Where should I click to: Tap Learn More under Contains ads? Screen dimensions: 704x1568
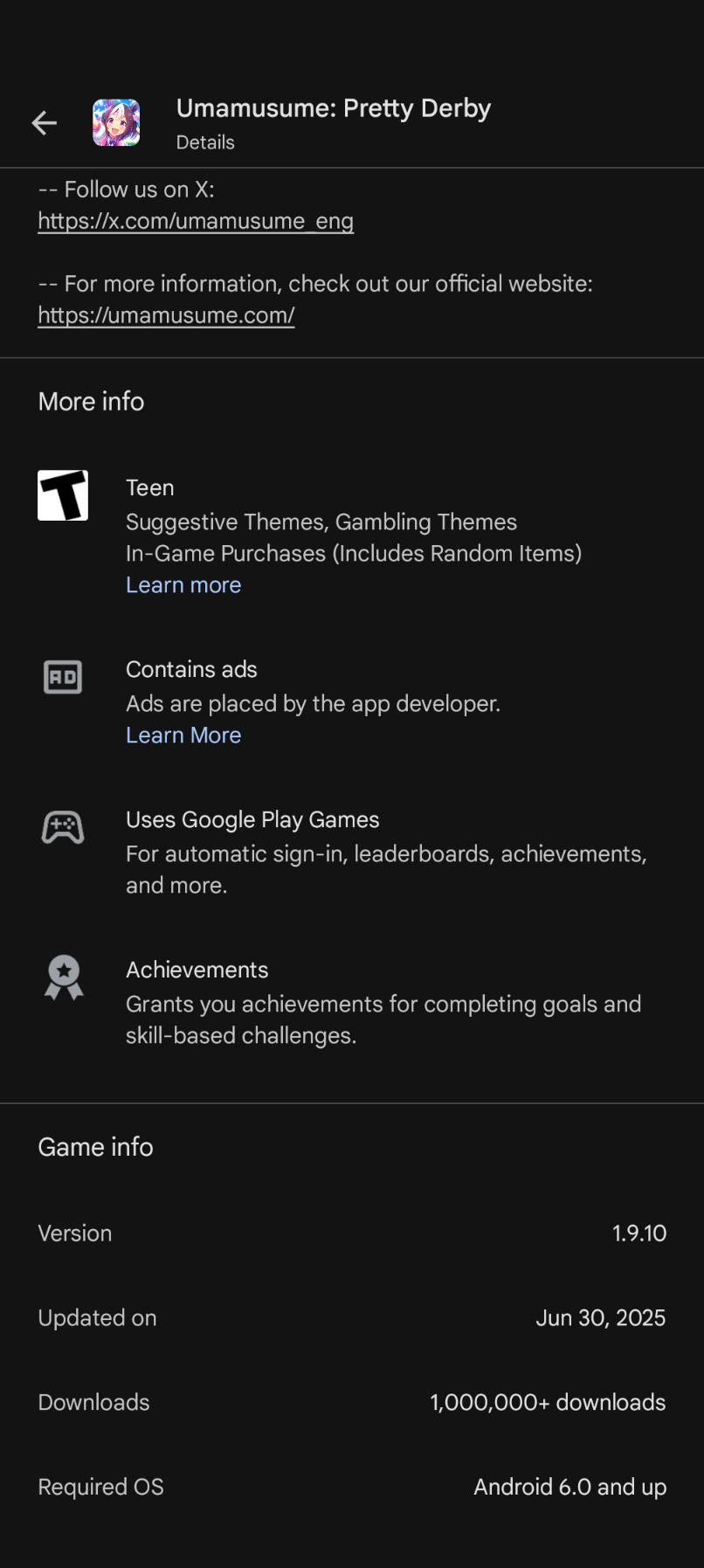(183, 736)
